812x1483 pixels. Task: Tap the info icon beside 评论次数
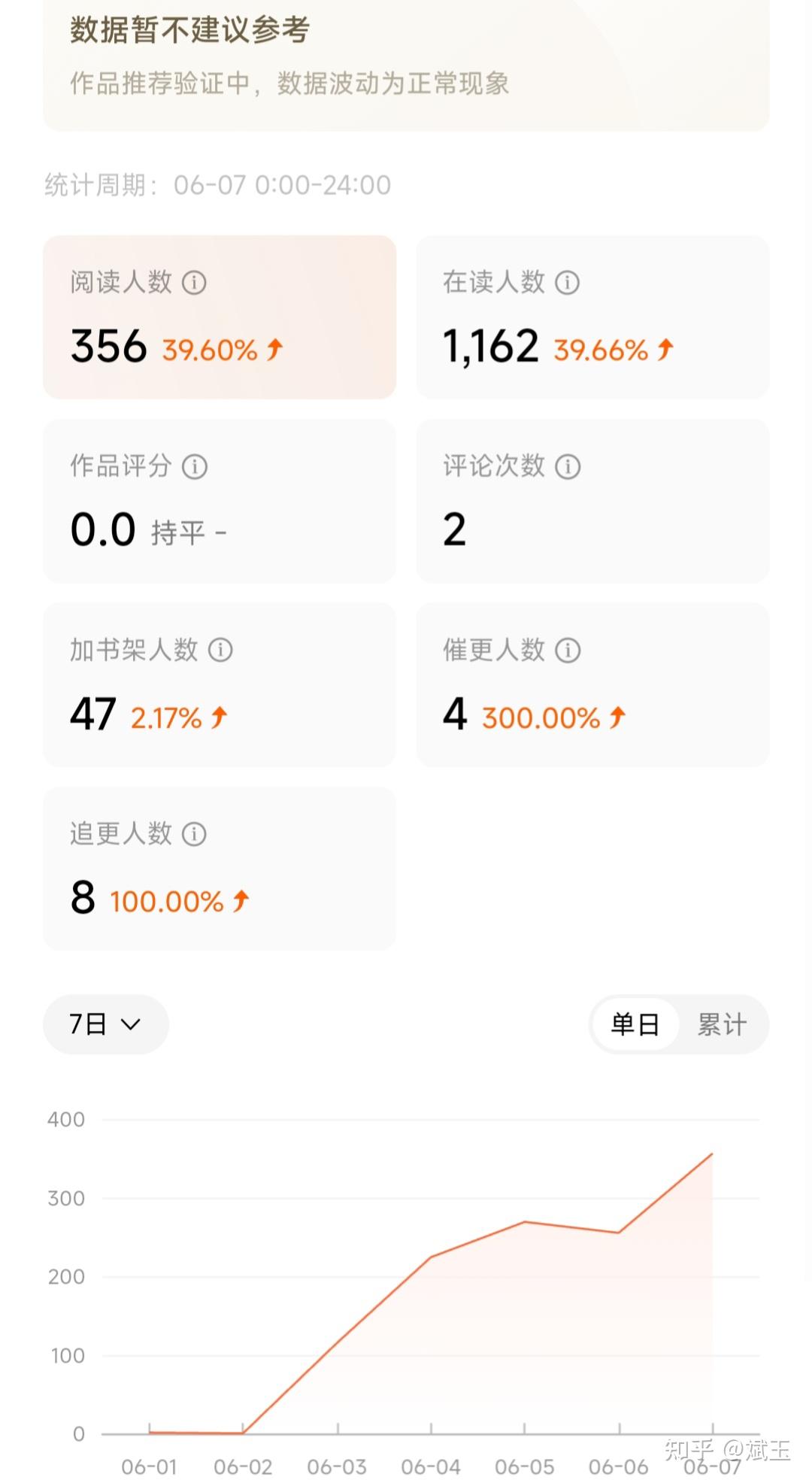pyautogui.click(x=568, y=466)
